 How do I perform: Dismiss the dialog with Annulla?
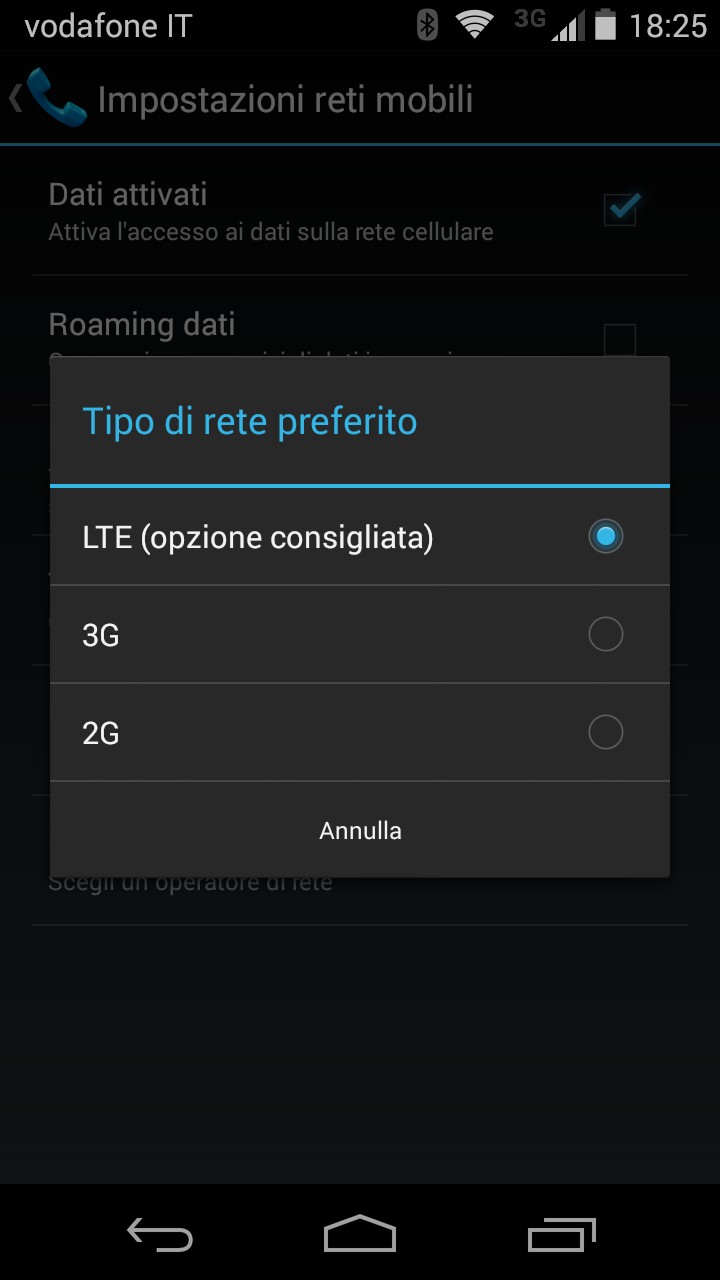coord(360,830)
